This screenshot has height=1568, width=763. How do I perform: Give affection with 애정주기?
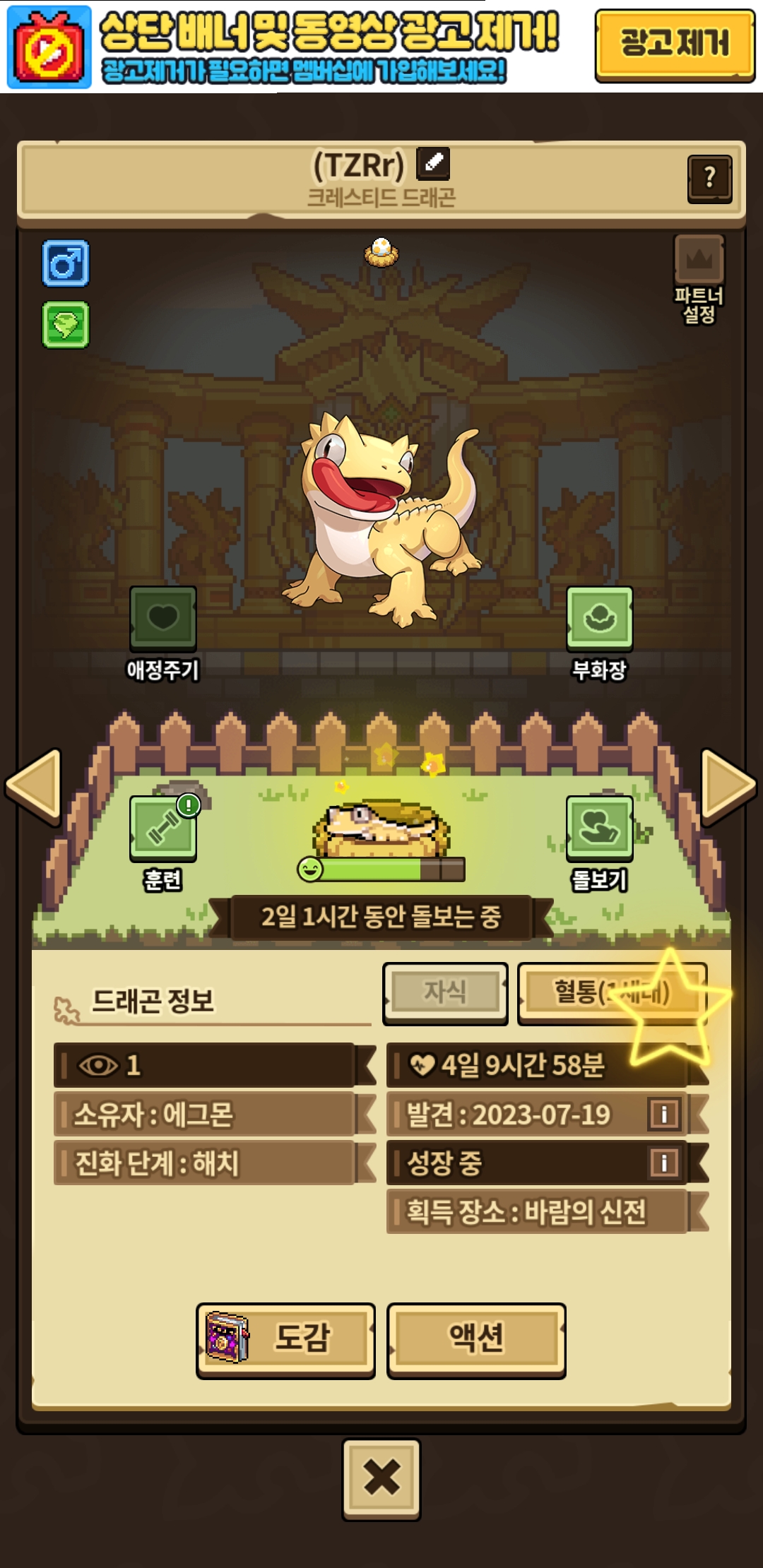coord(163,634)
